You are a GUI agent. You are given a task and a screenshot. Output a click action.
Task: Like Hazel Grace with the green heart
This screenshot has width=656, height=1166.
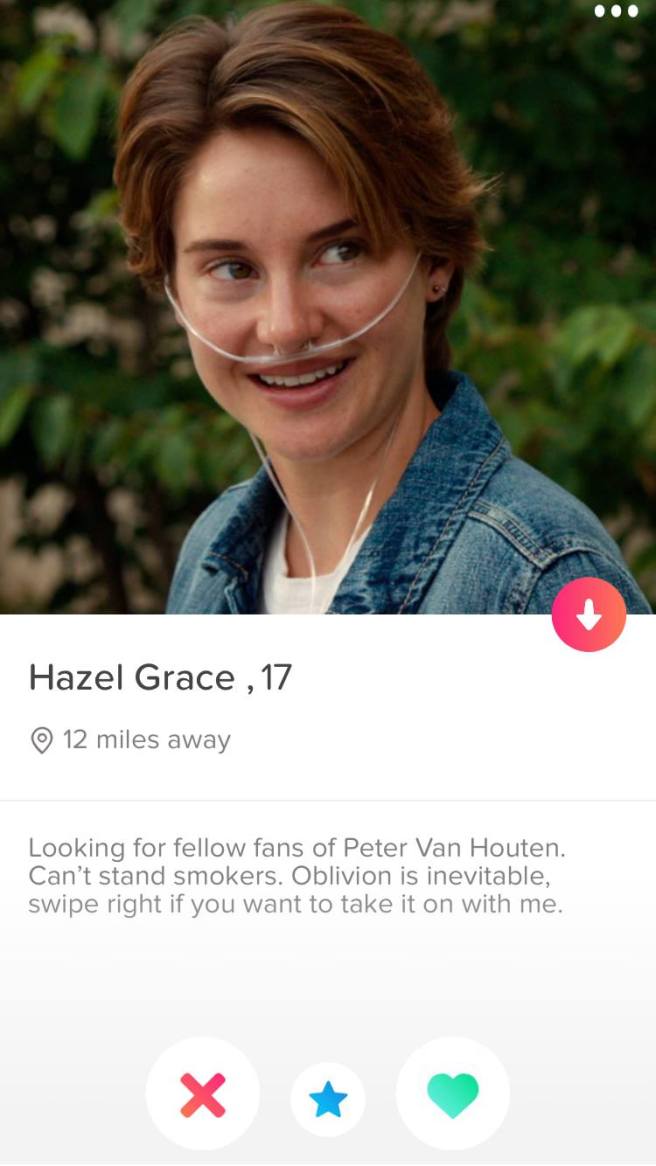click(453, 1095)
